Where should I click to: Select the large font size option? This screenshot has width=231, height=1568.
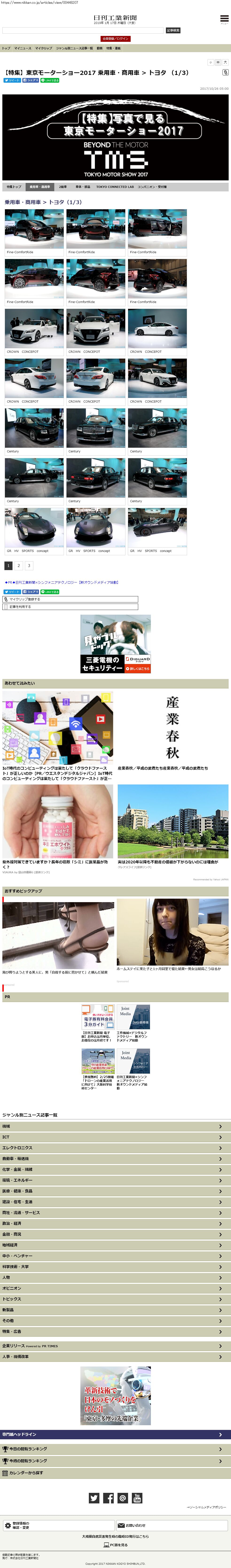(225, 62)
